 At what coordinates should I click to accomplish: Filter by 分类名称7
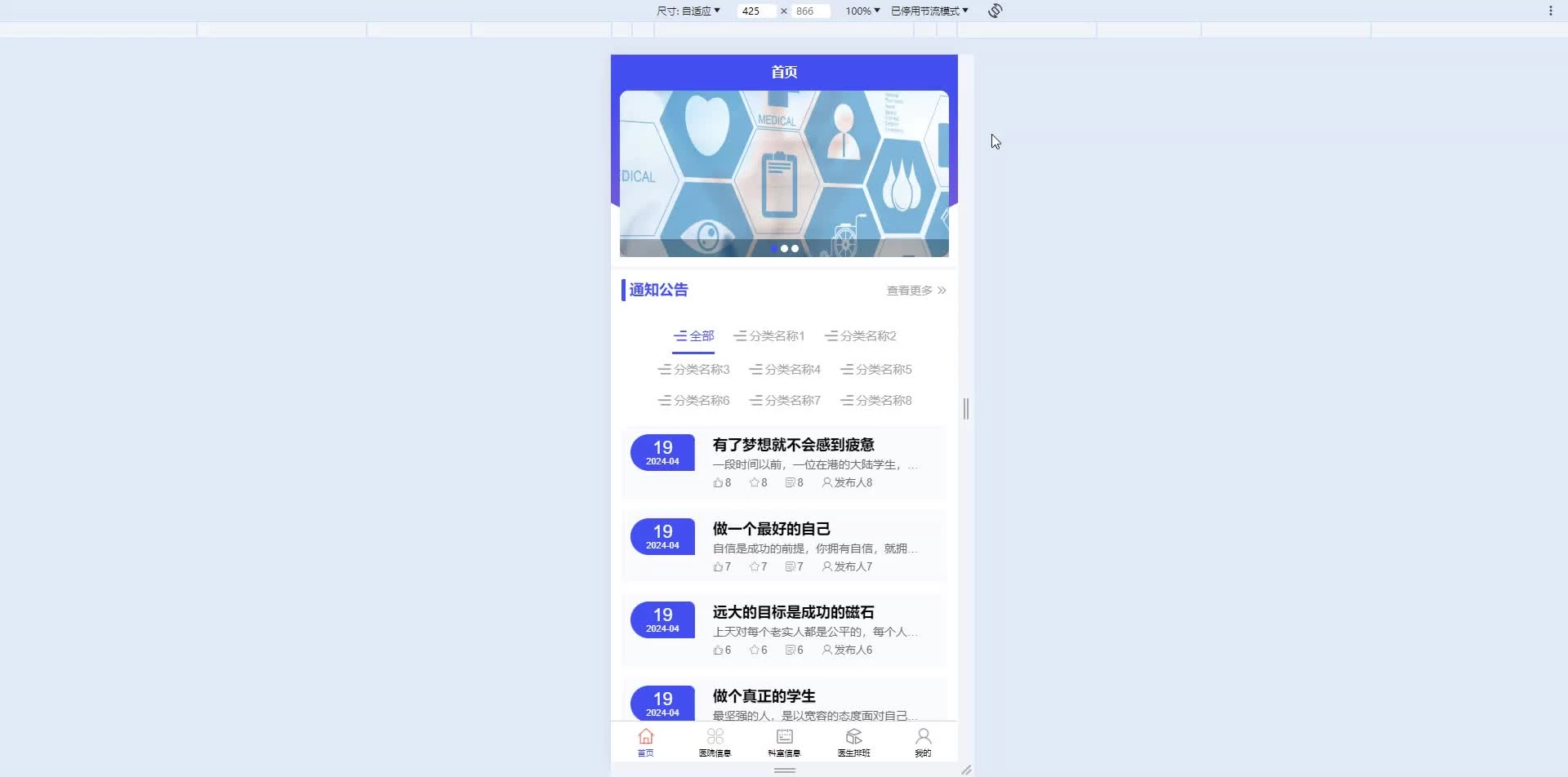tap(786, 401)
